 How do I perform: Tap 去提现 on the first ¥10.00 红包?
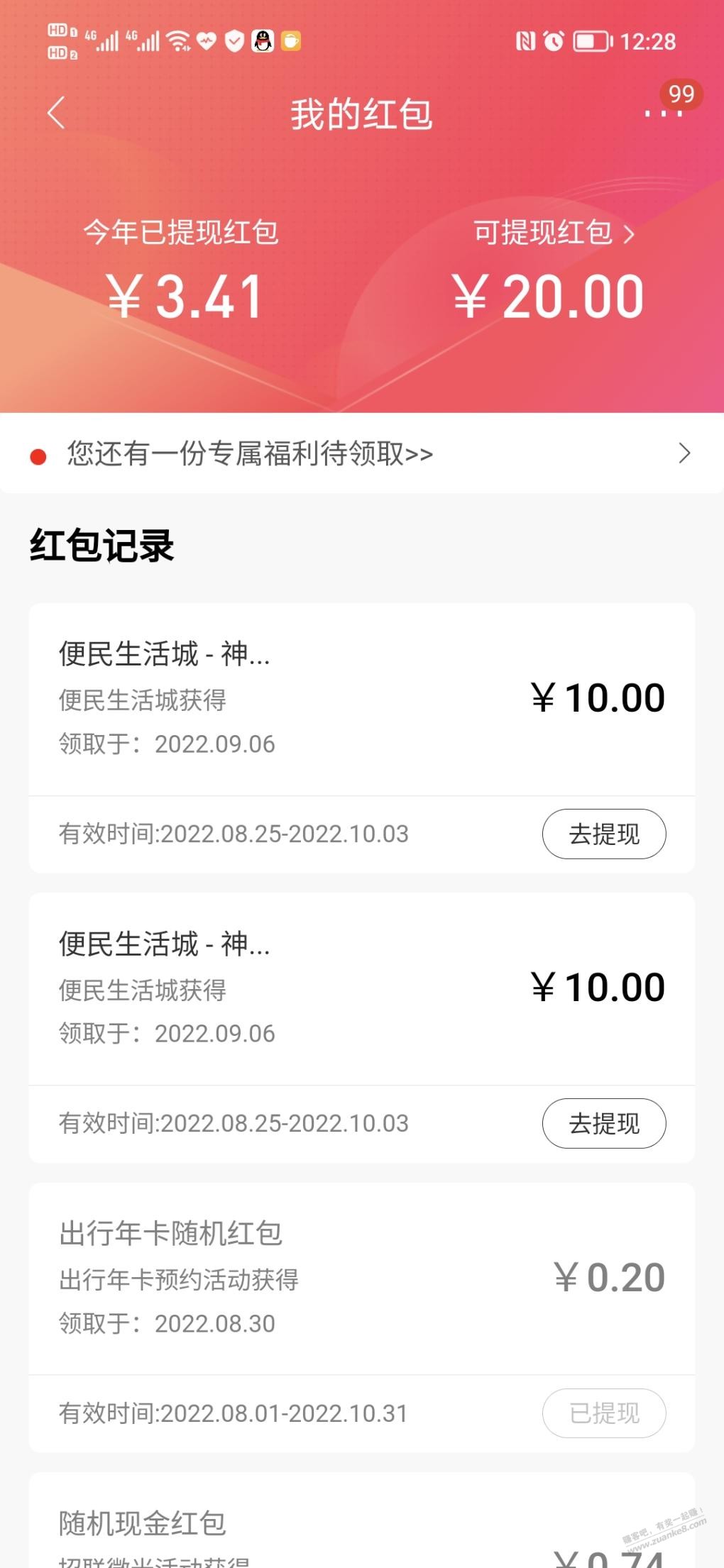click(x=603, y=834)
